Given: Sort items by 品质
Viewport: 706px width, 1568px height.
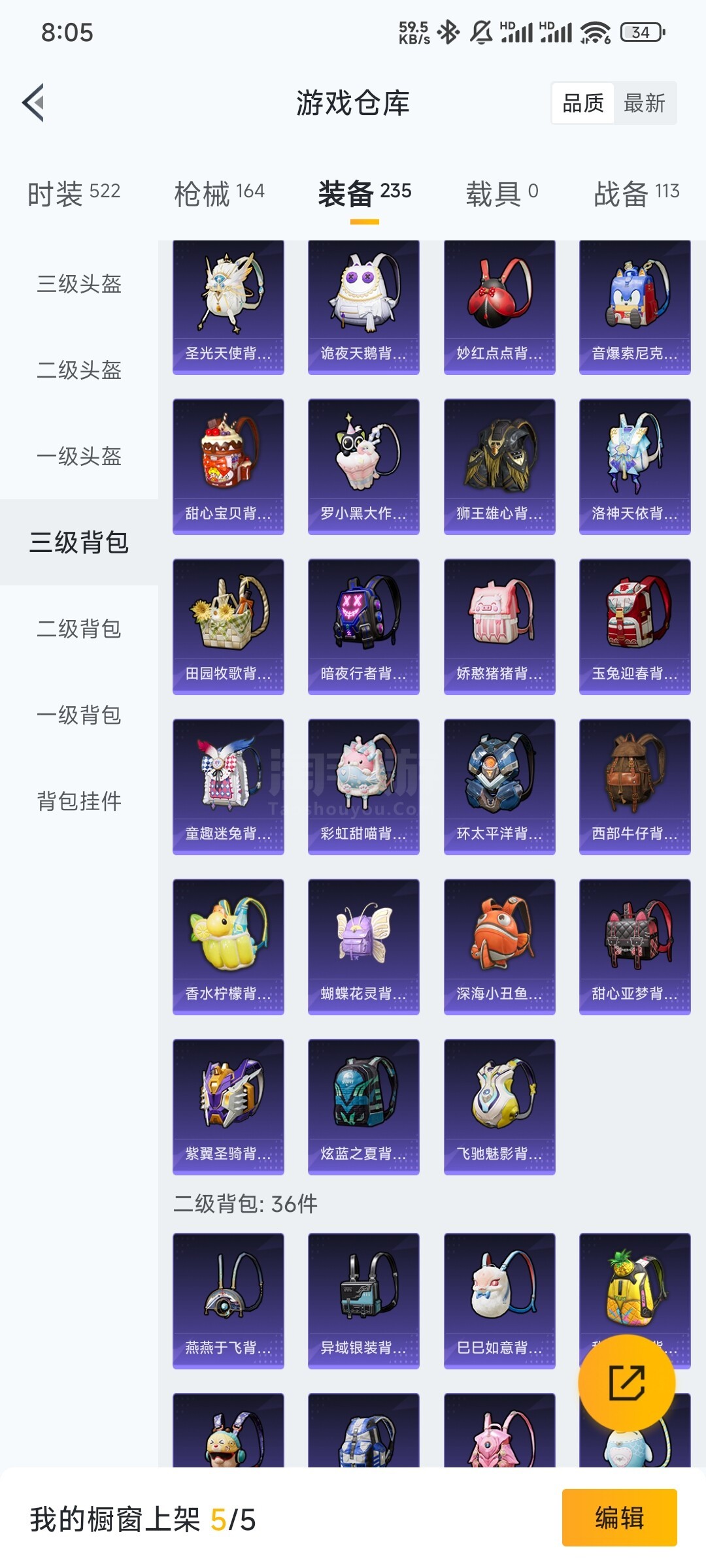Looking at the screenshot, I should (x=583, y=103).
